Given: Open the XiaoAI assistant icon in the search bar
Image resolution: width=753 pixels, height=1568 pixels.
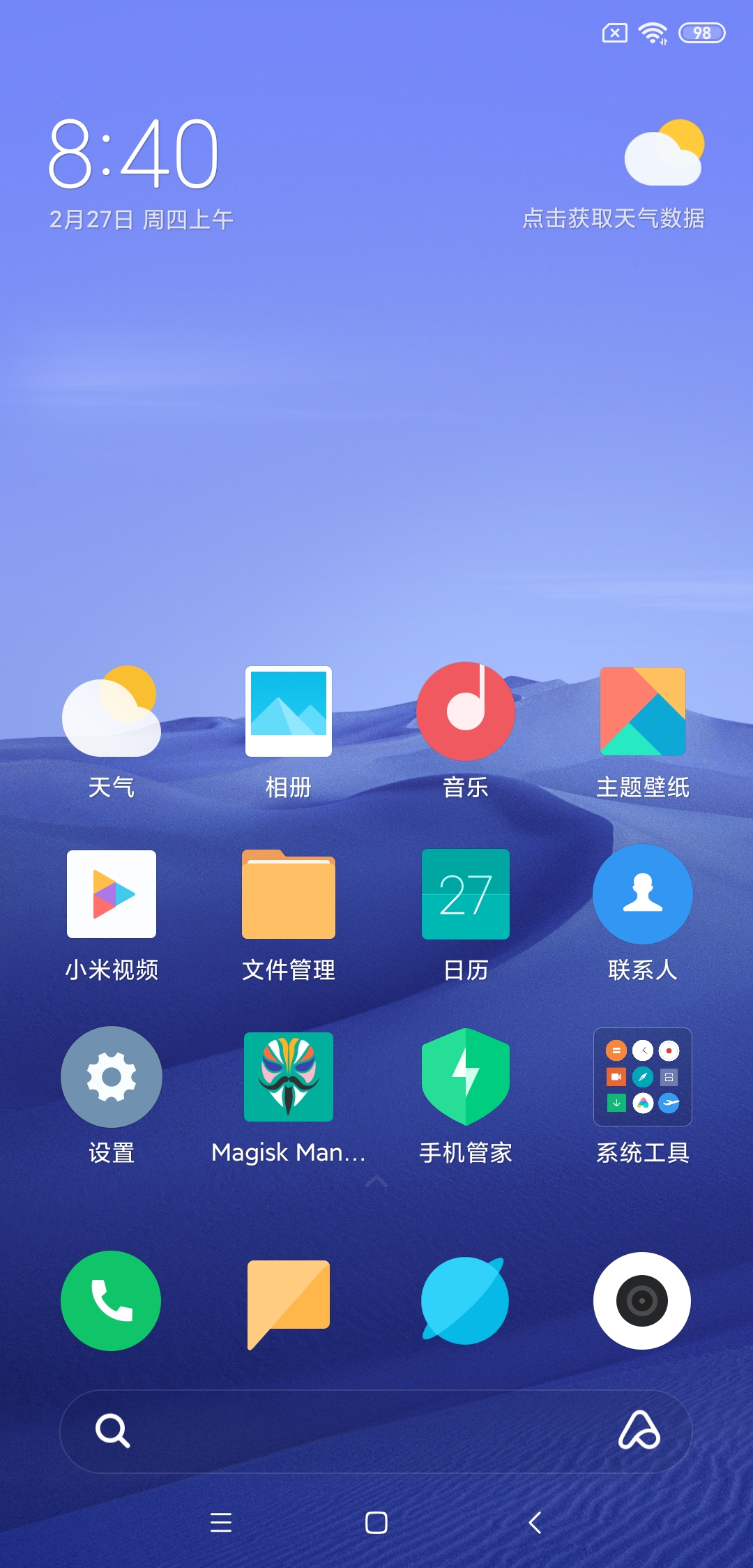Looking at the screenshot, I should click(x=639, y=1431).
